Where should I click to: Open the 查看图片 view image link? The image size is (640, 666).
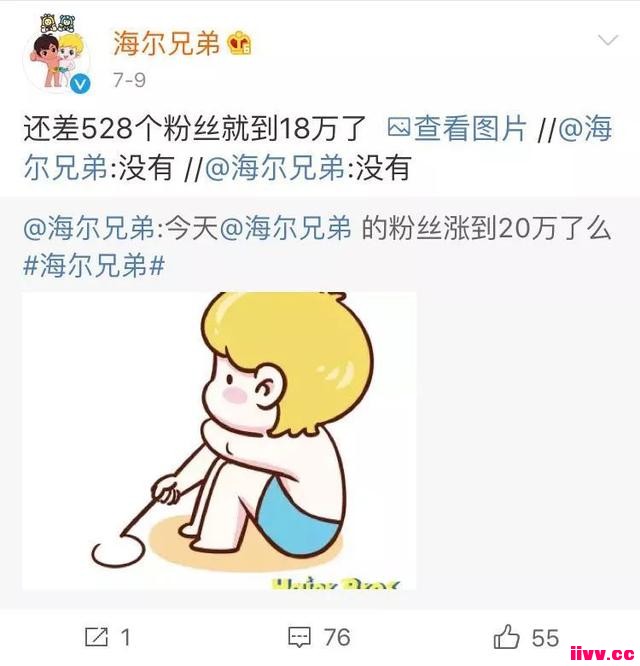(x=455, y=128)
